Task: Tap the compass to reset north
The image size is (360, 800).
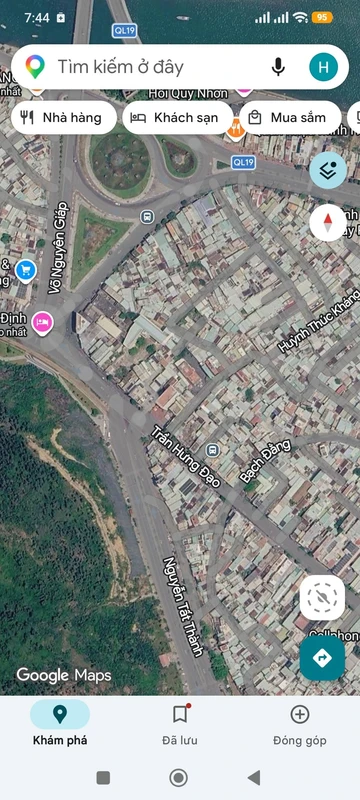Action: 328,223
